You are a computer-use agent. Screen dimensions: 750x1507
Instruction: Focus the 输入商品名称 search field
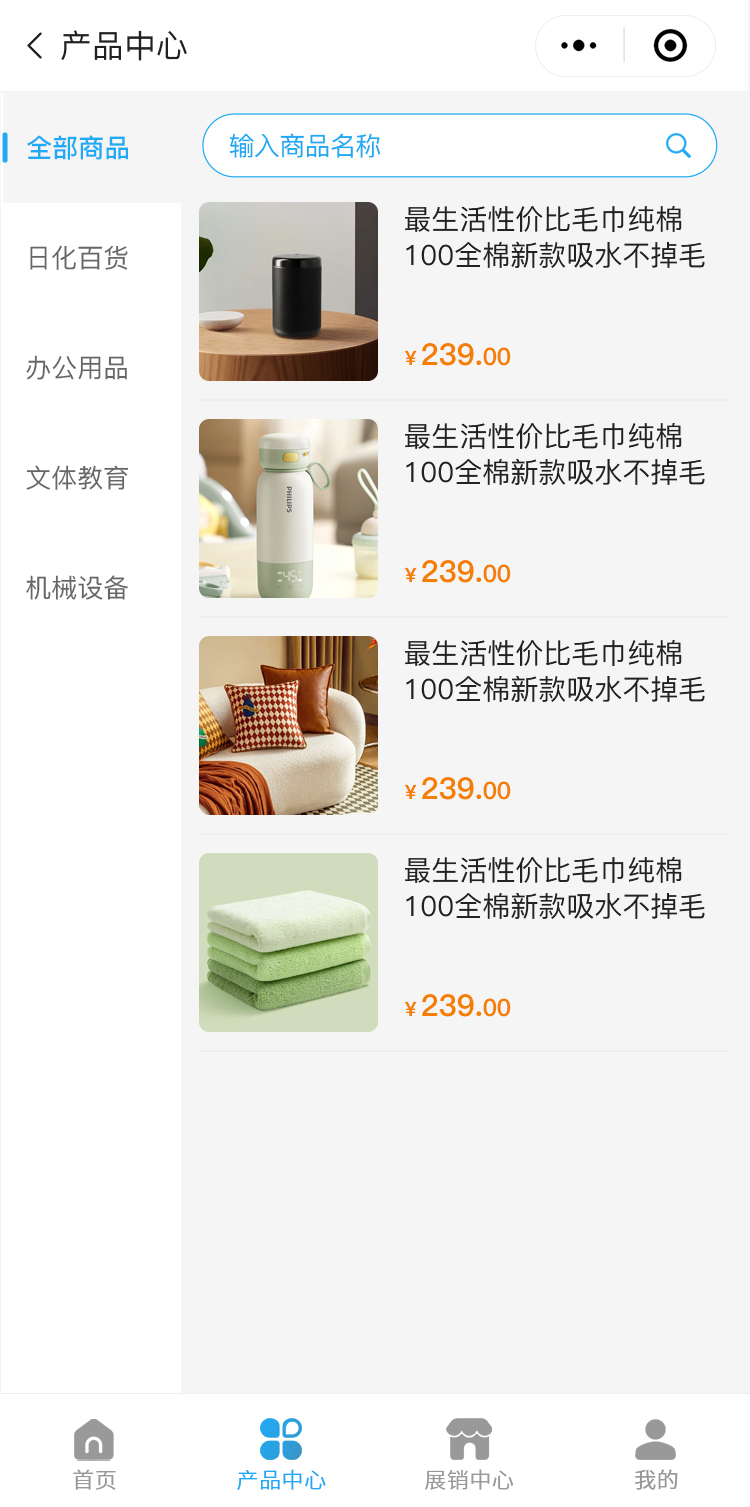pyautogui.click(x=430, y=146)
